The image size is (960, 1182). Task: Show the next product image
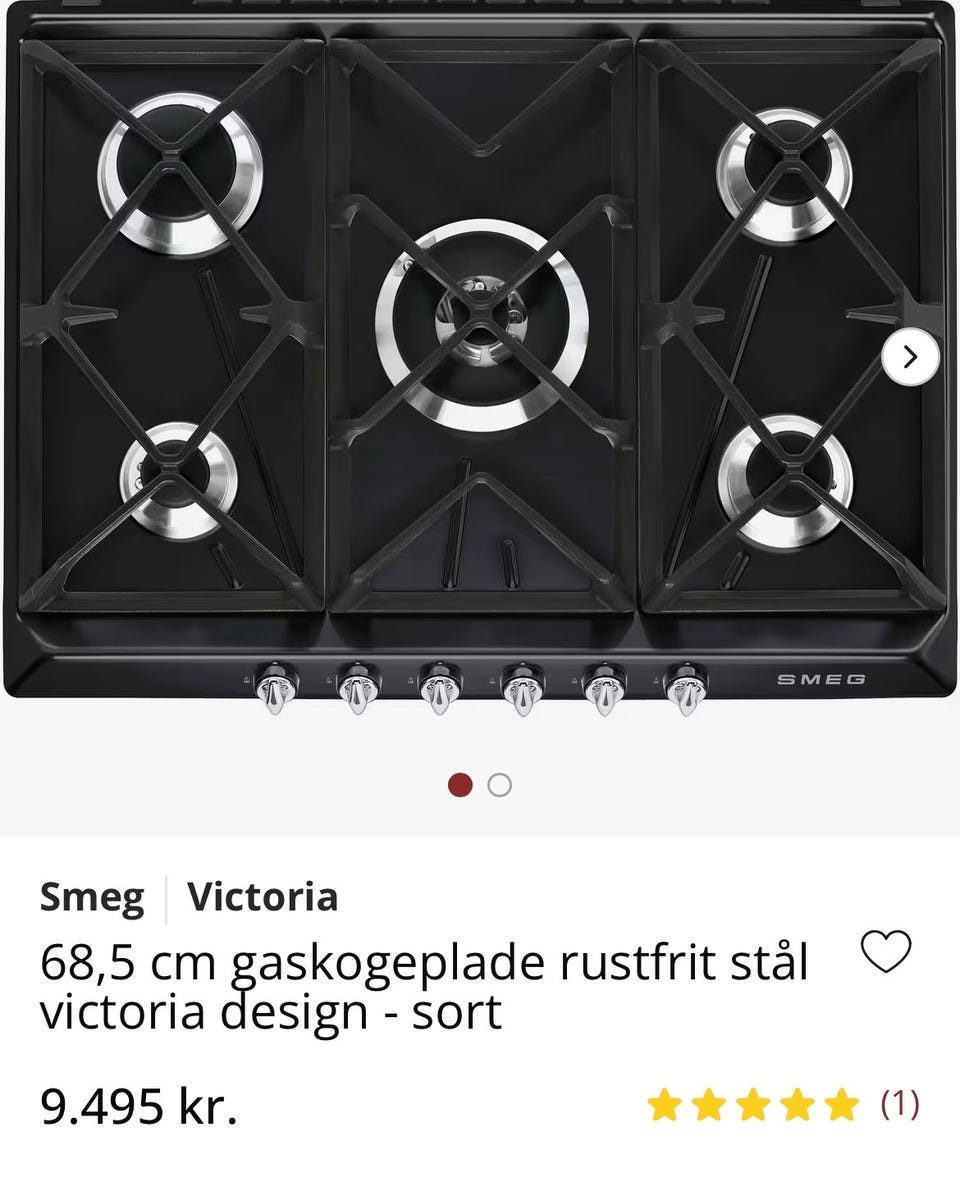(910, 357)
